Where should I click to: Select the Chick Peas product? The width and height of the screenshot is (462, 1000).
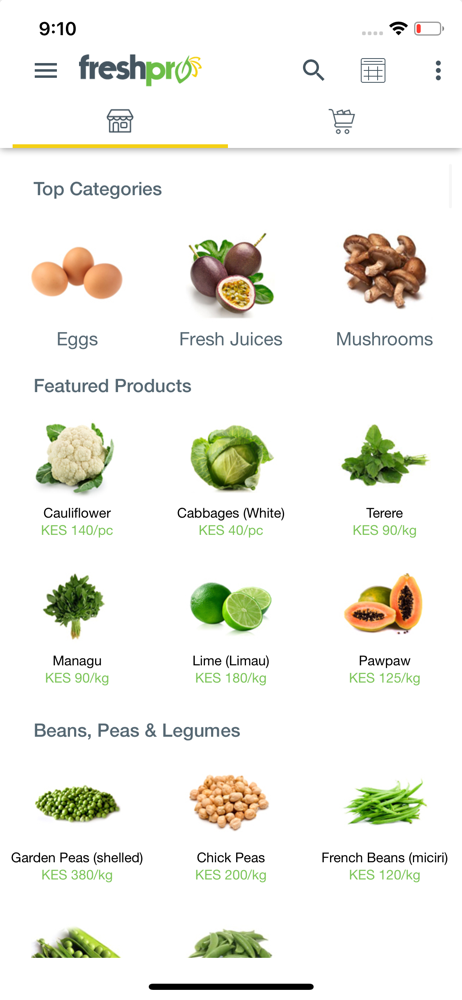(x=231, y=827)
